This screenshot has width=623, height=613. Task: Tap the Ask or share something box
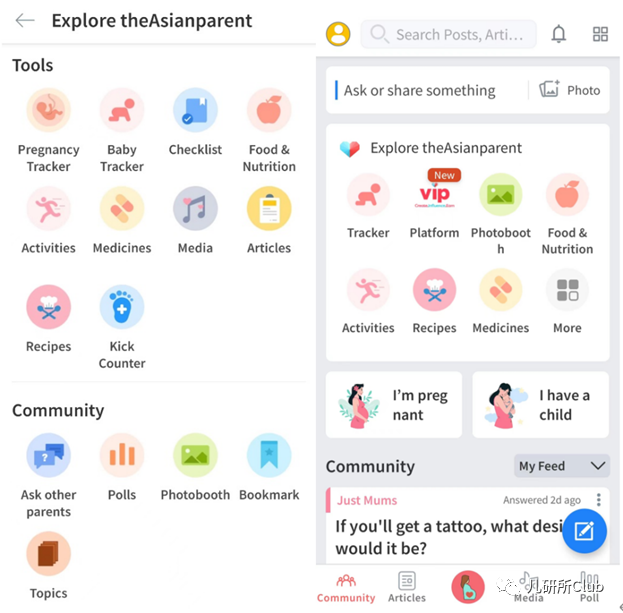428,90
